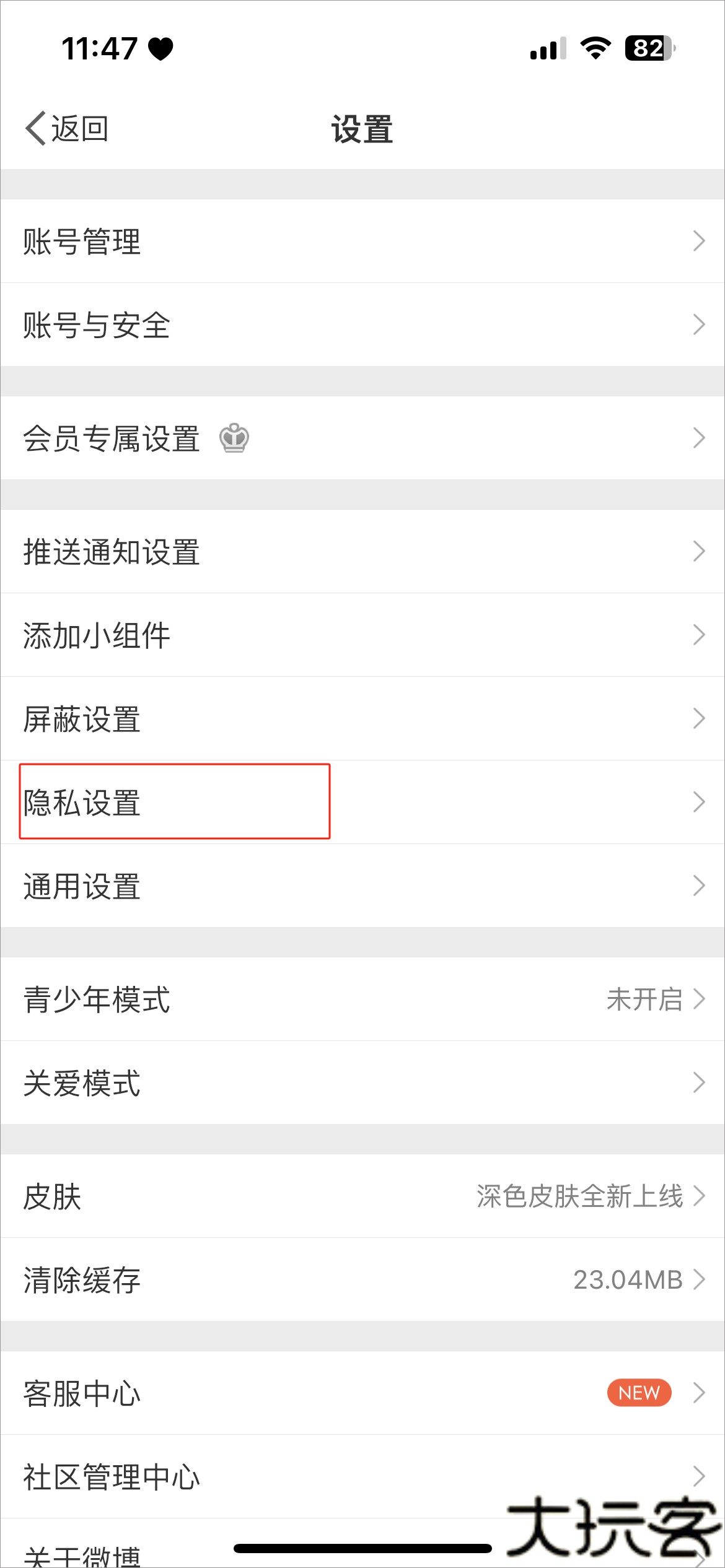
Task: Open 账号与安全 row
Action: click(x=362, y=324)
